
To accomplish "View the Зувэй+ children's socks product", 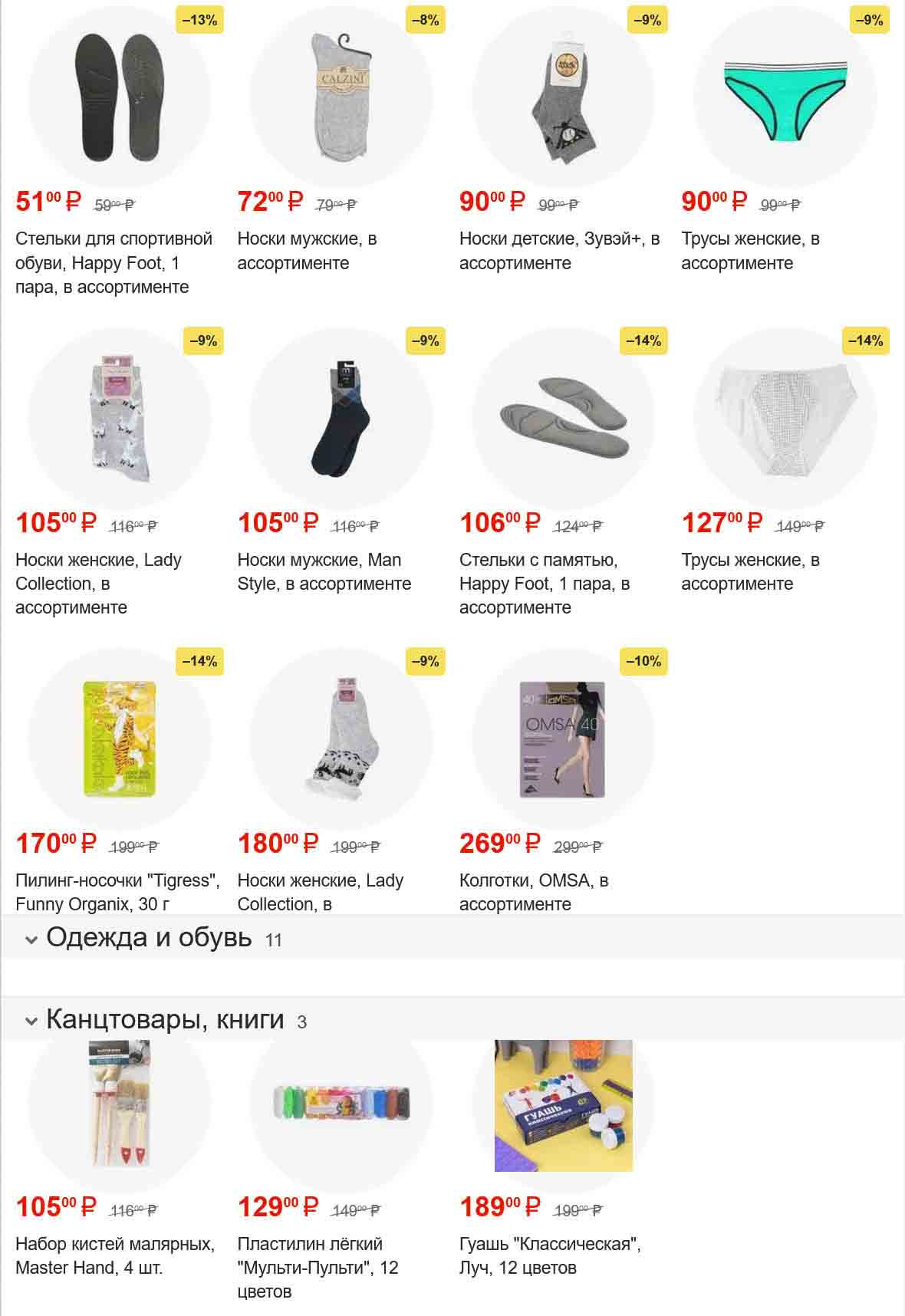I will click(x=562, y=95).
